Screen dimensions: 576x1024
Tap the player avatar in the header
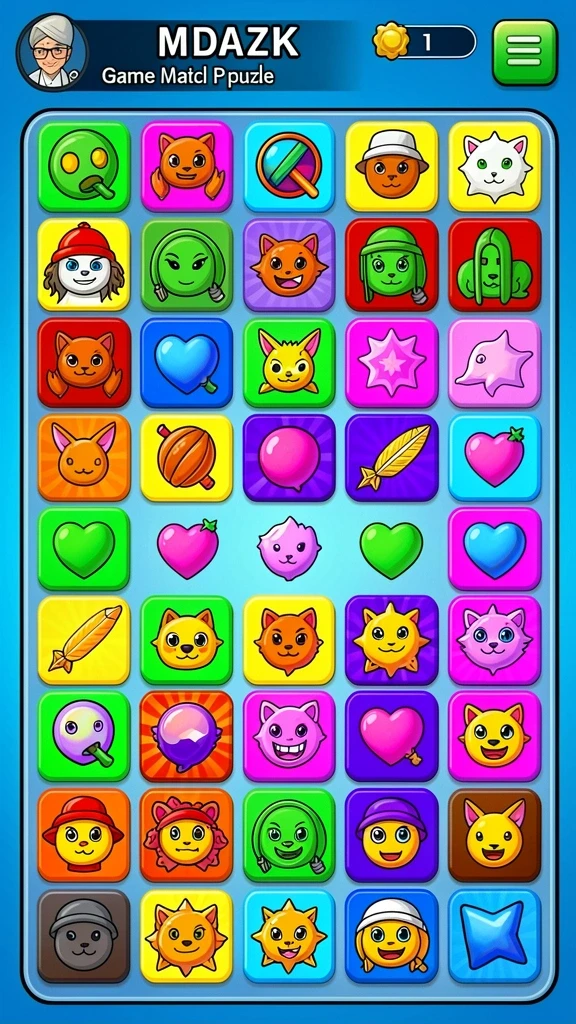[52, 53]
